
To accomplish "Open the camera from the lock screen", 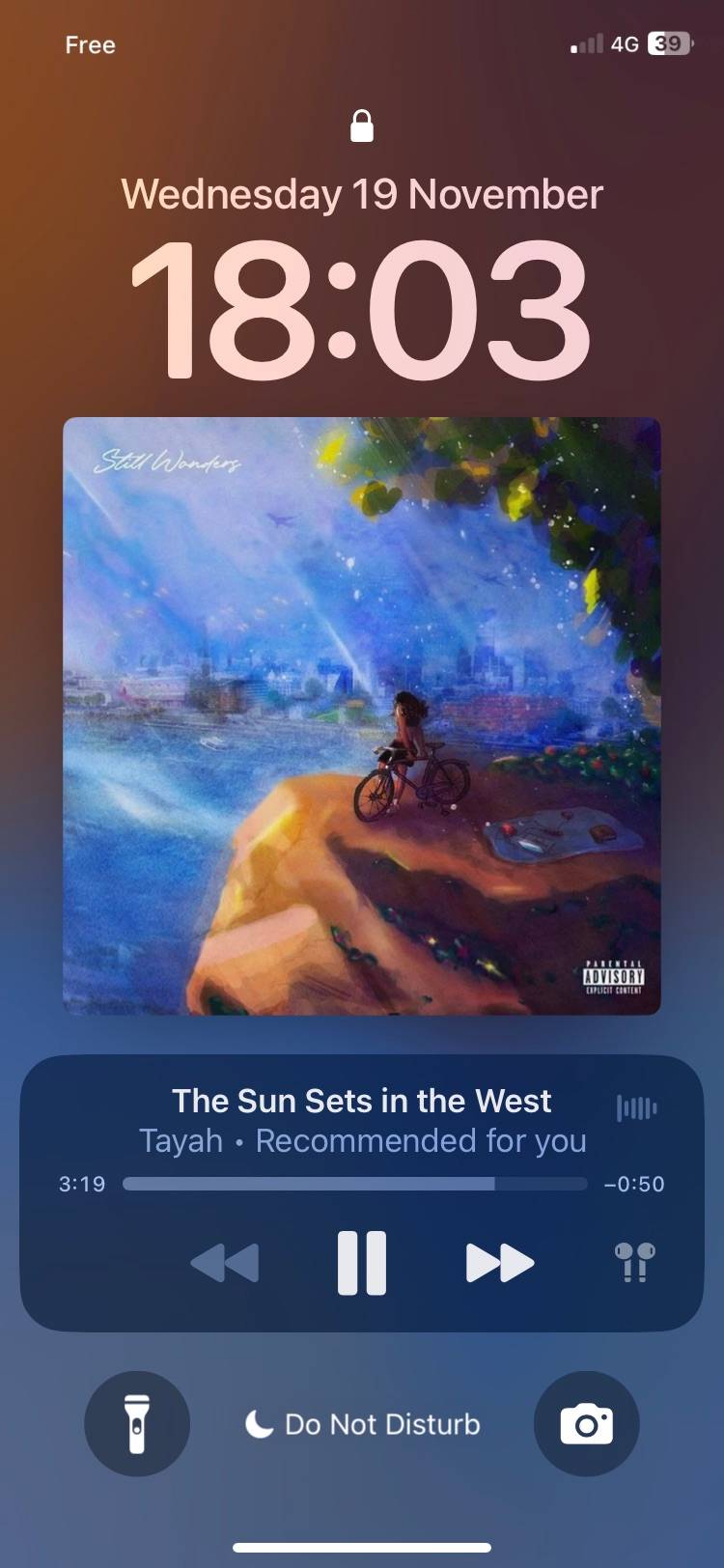I will tap(587, 1423).
